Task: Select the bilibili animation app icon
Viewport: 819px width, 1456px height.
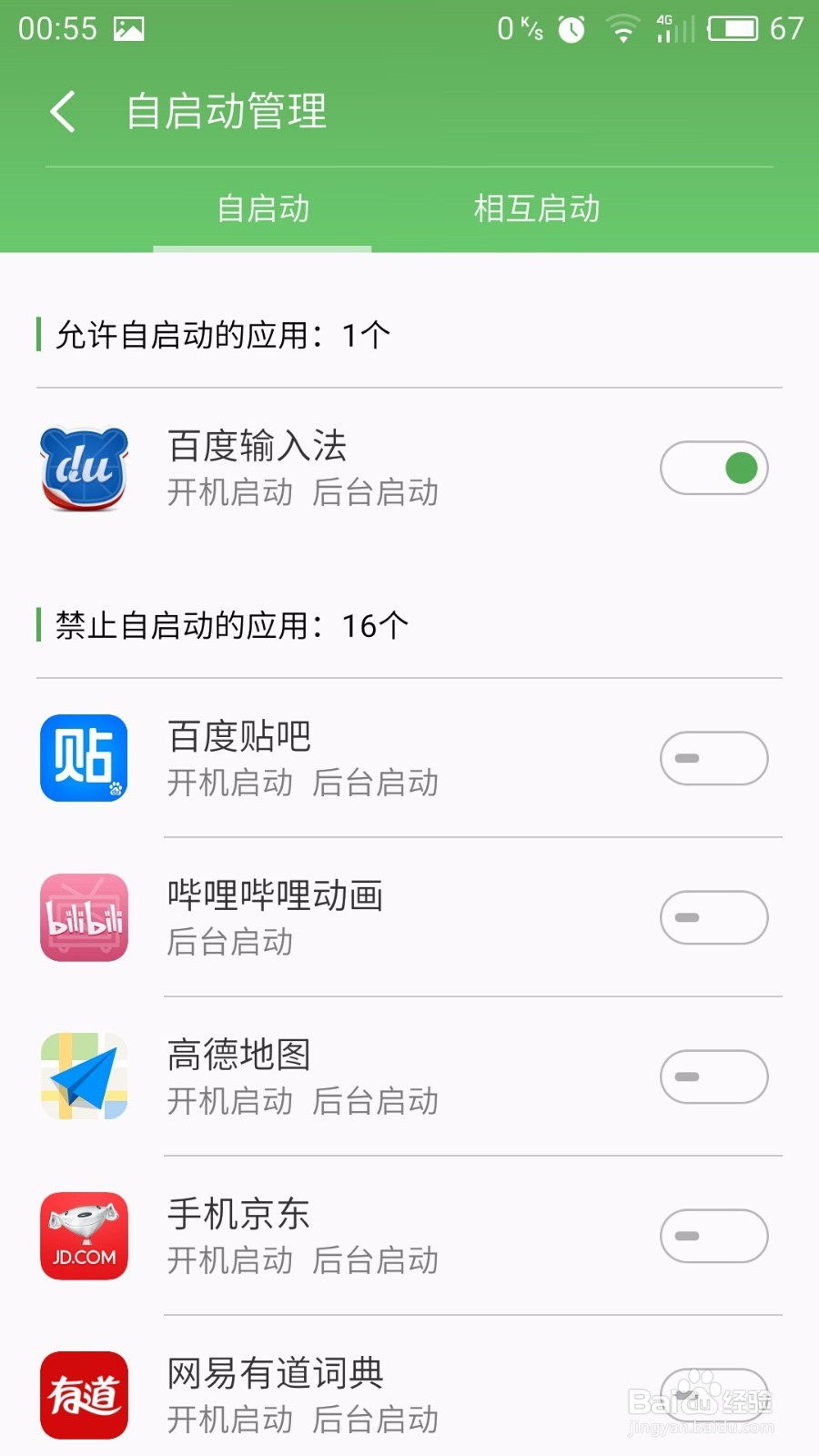Action: tap(83, 917)
